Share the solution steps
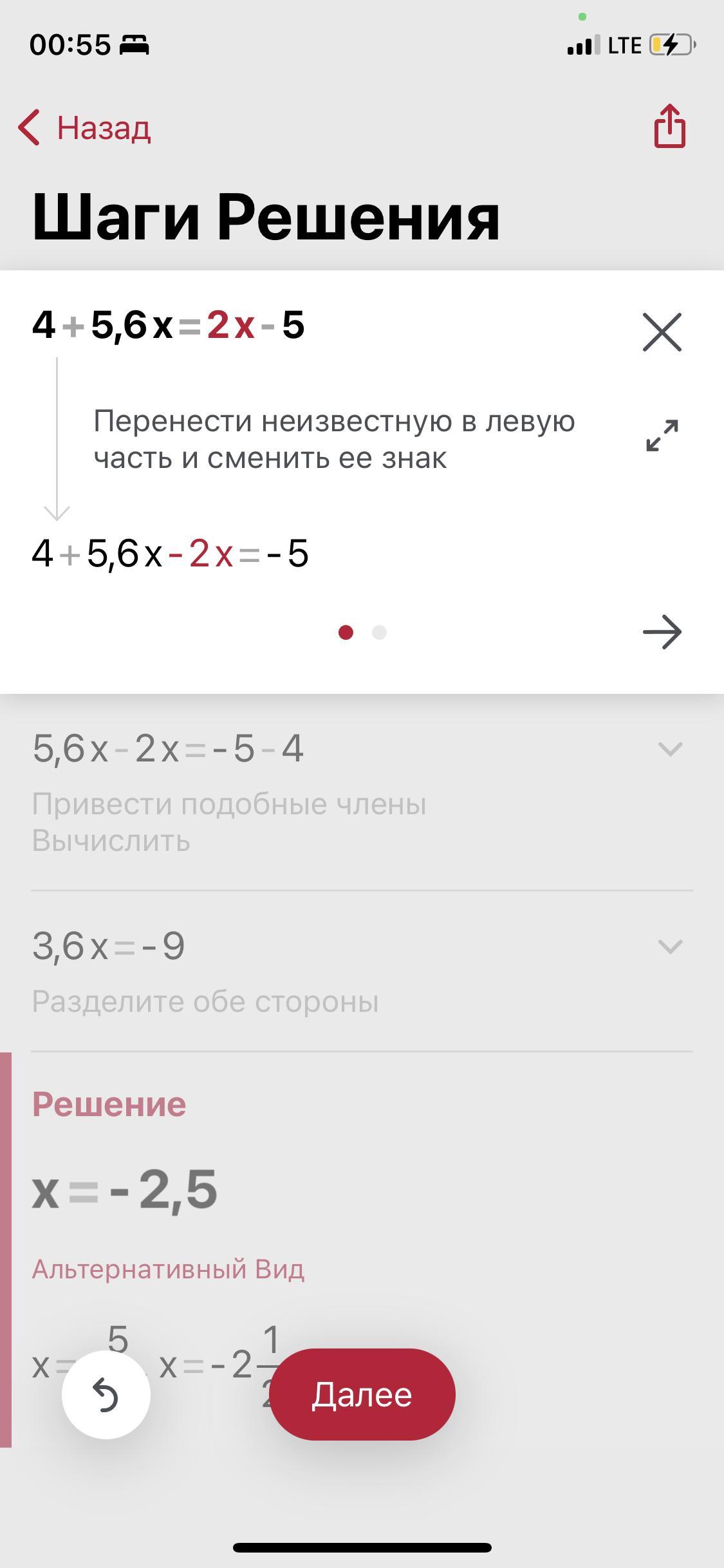Viewport: 724px width, 1568px height. (x=670, y=126)
